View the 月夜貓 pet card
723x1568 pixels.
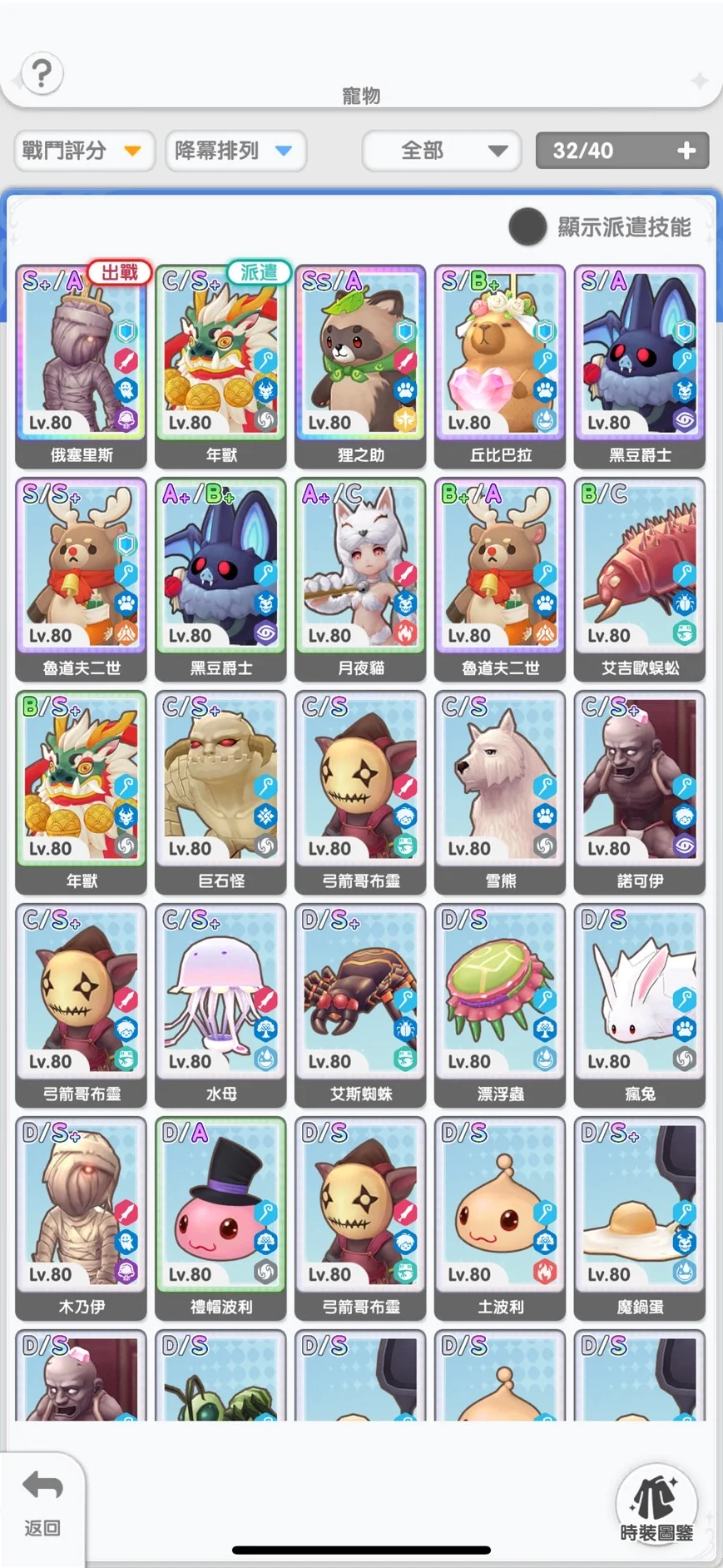(x=360, y=579)
